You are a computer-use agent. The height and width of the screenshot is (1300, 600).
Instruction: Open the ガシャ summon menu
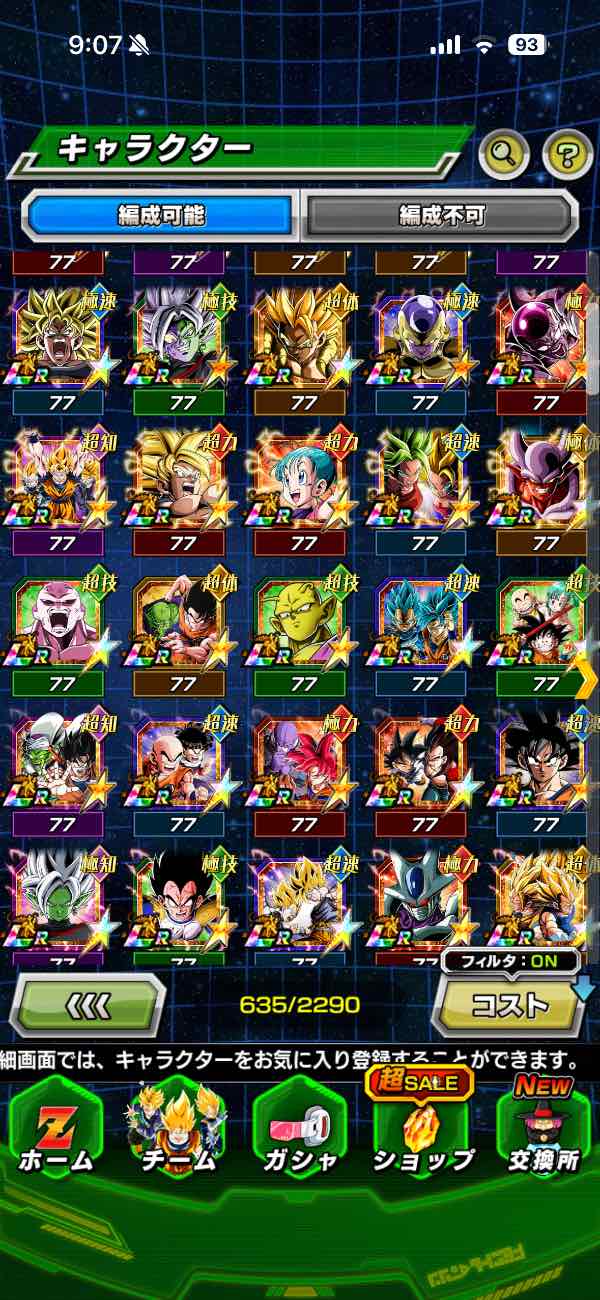point(299,1128)
